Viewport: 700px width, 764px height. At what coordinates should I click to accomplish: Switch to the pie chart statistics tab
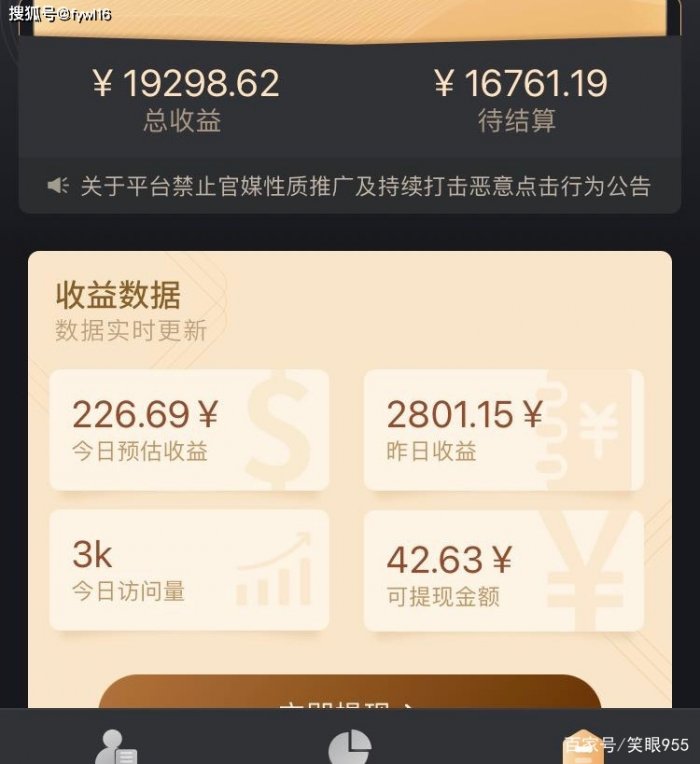[350, 747]
